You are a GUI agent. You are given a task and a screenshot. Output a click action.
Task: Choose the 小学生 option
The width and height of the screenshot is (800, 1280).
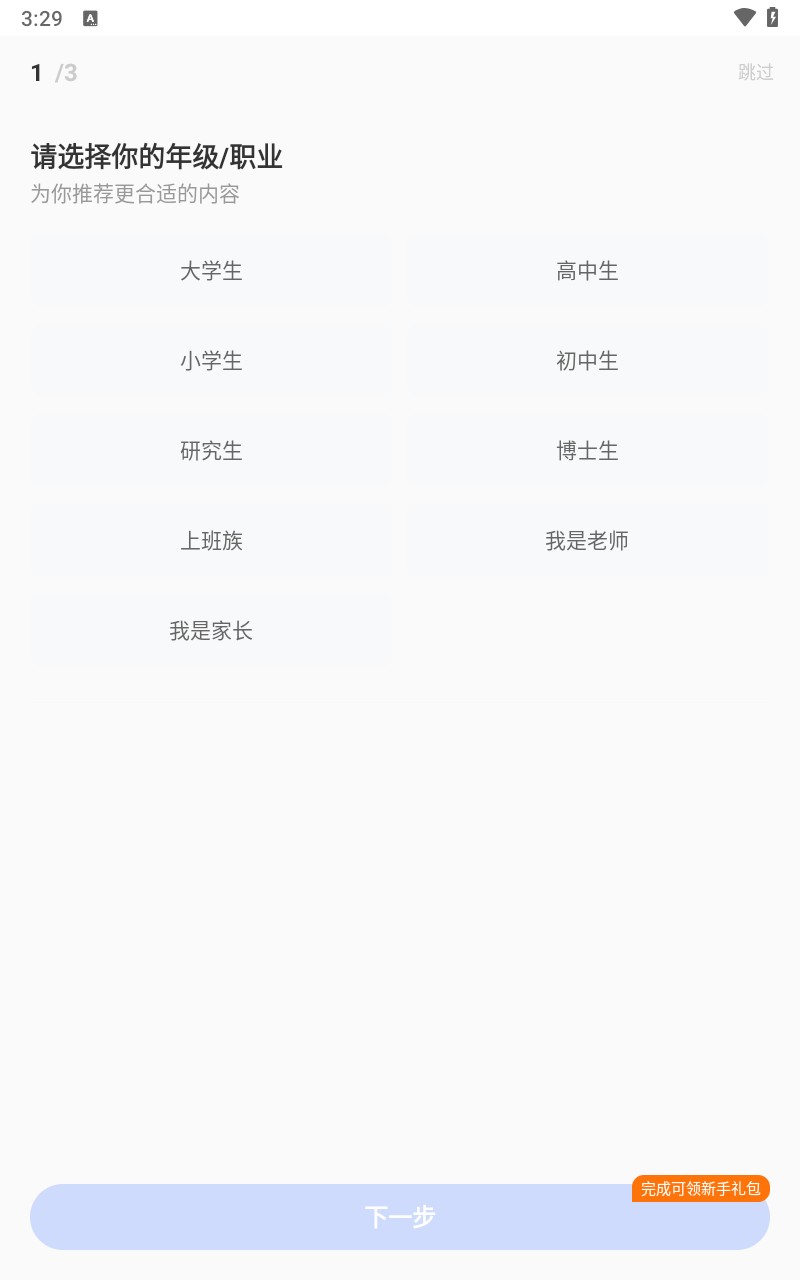(x=211, y=361)
